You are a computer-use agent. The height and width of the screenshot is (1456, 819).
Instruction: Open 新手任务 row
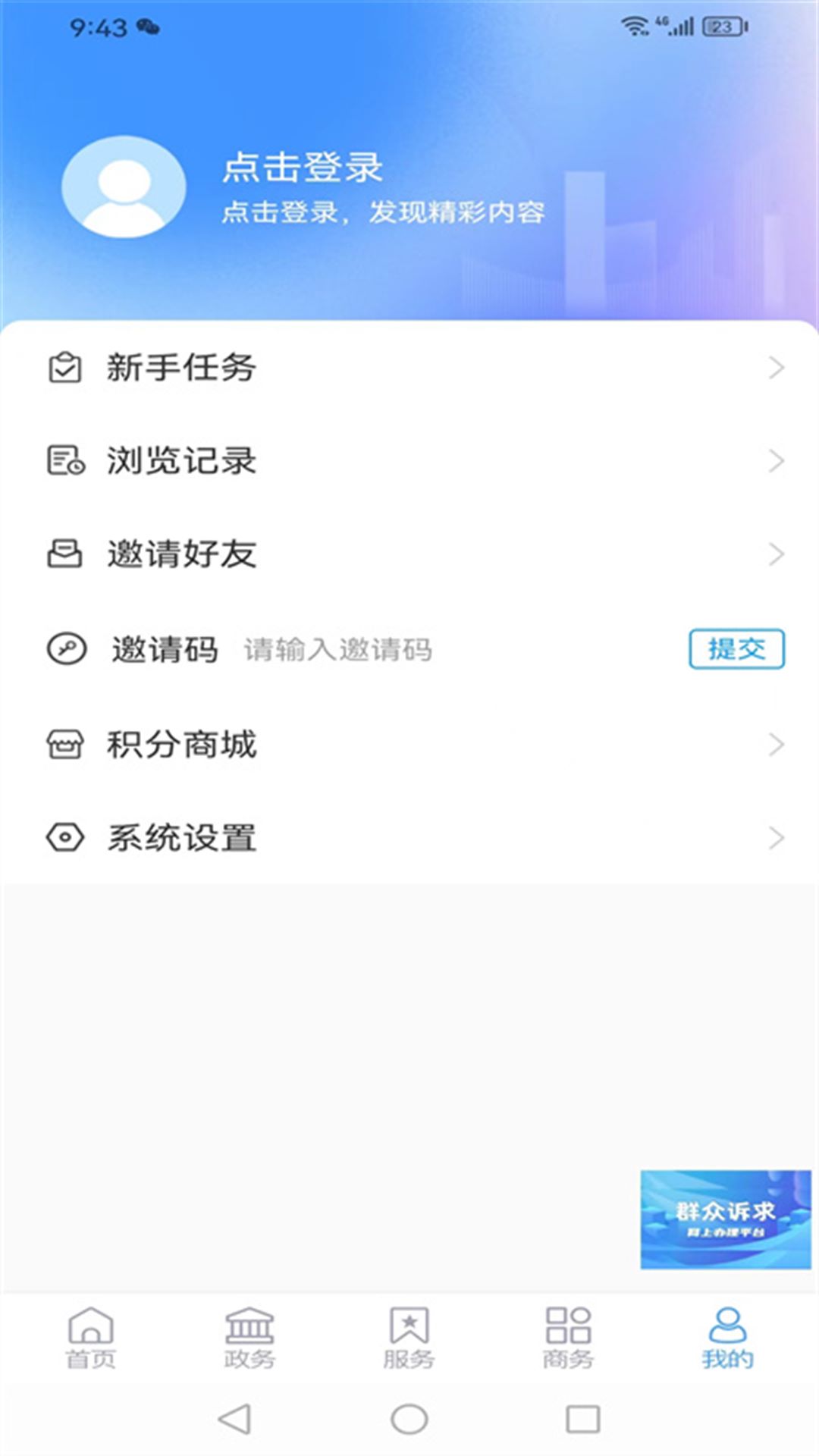(x=409, y=368)
